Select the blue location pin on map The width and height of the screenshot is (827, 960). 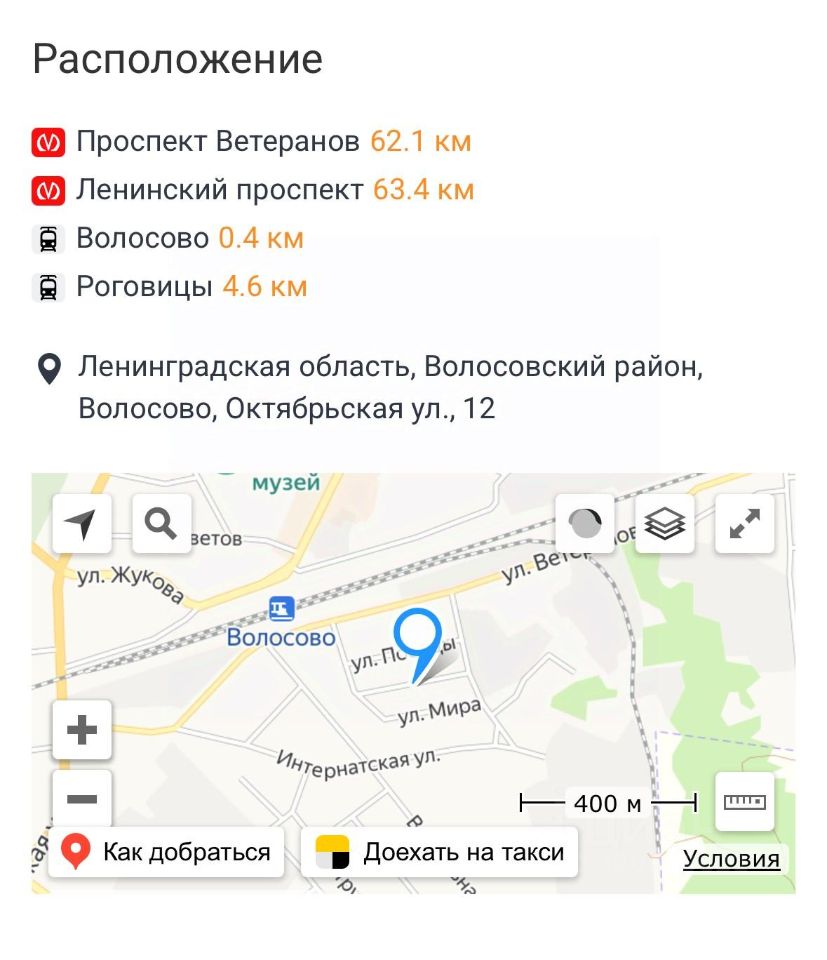pos(417,641)
